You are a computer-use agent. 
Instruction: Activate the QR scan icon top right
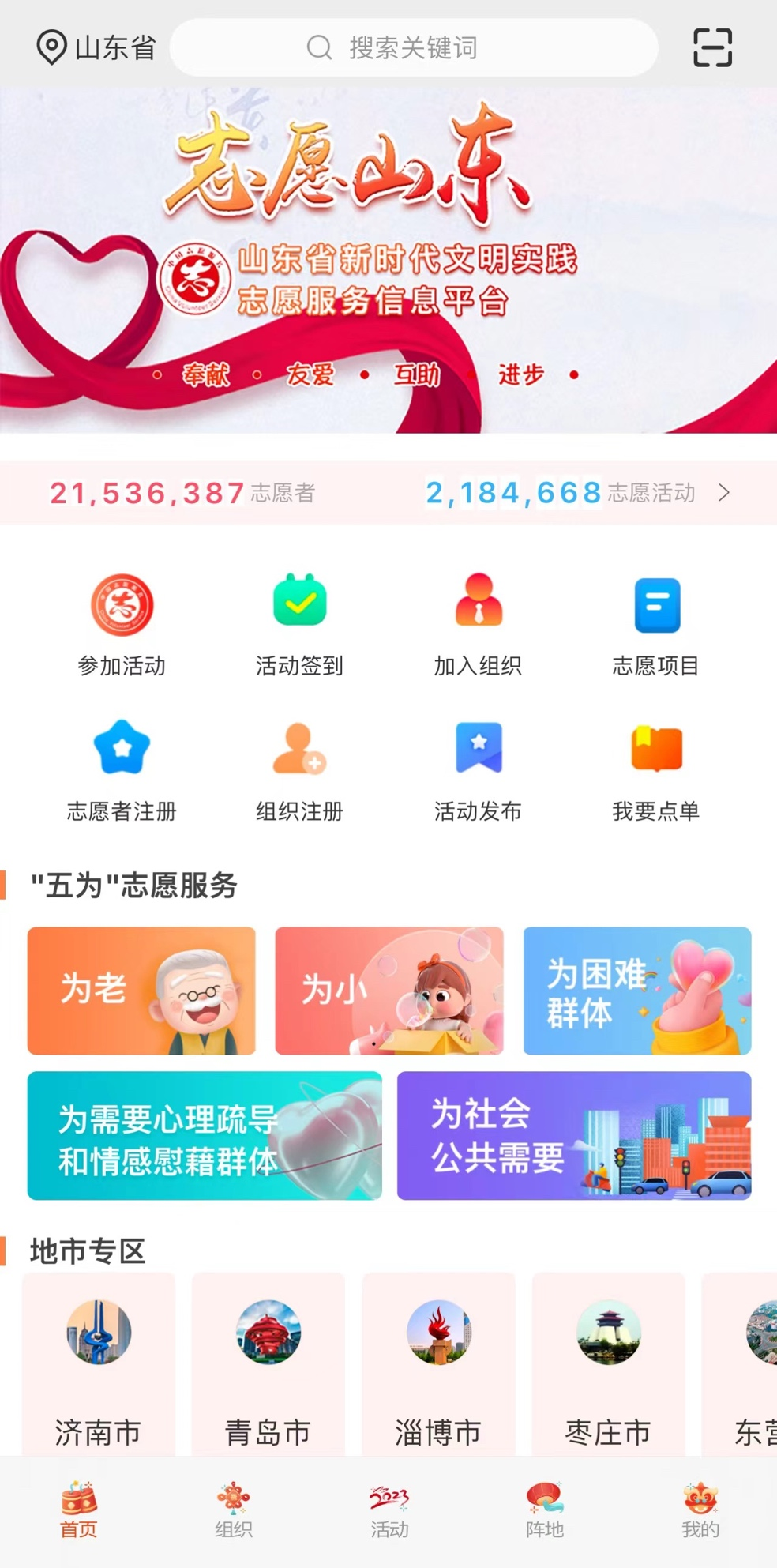coord(710,47)
